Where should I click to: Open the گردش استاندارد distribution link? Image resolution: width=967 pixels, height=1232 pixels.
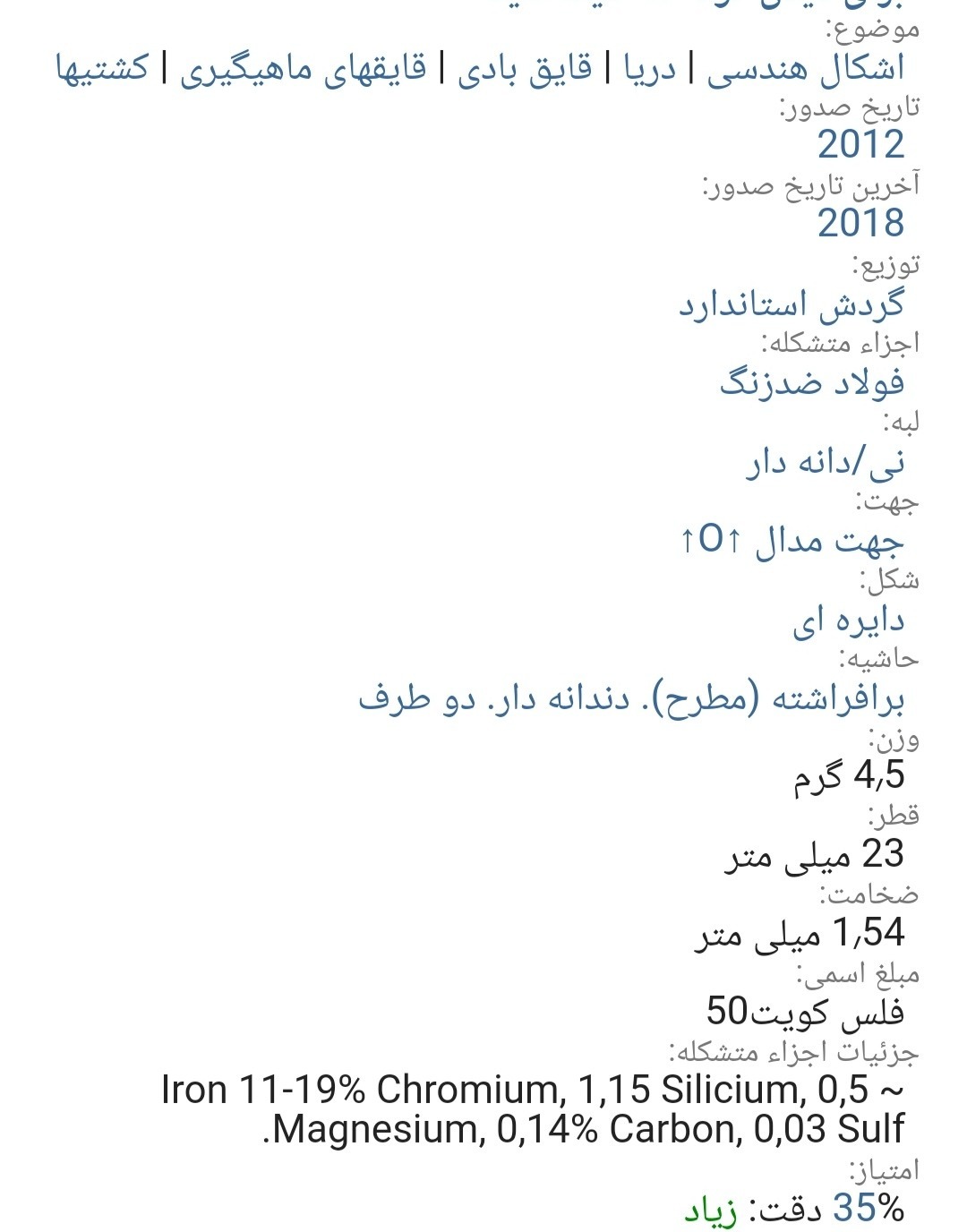pyautogui.click(x=792, y=304)
